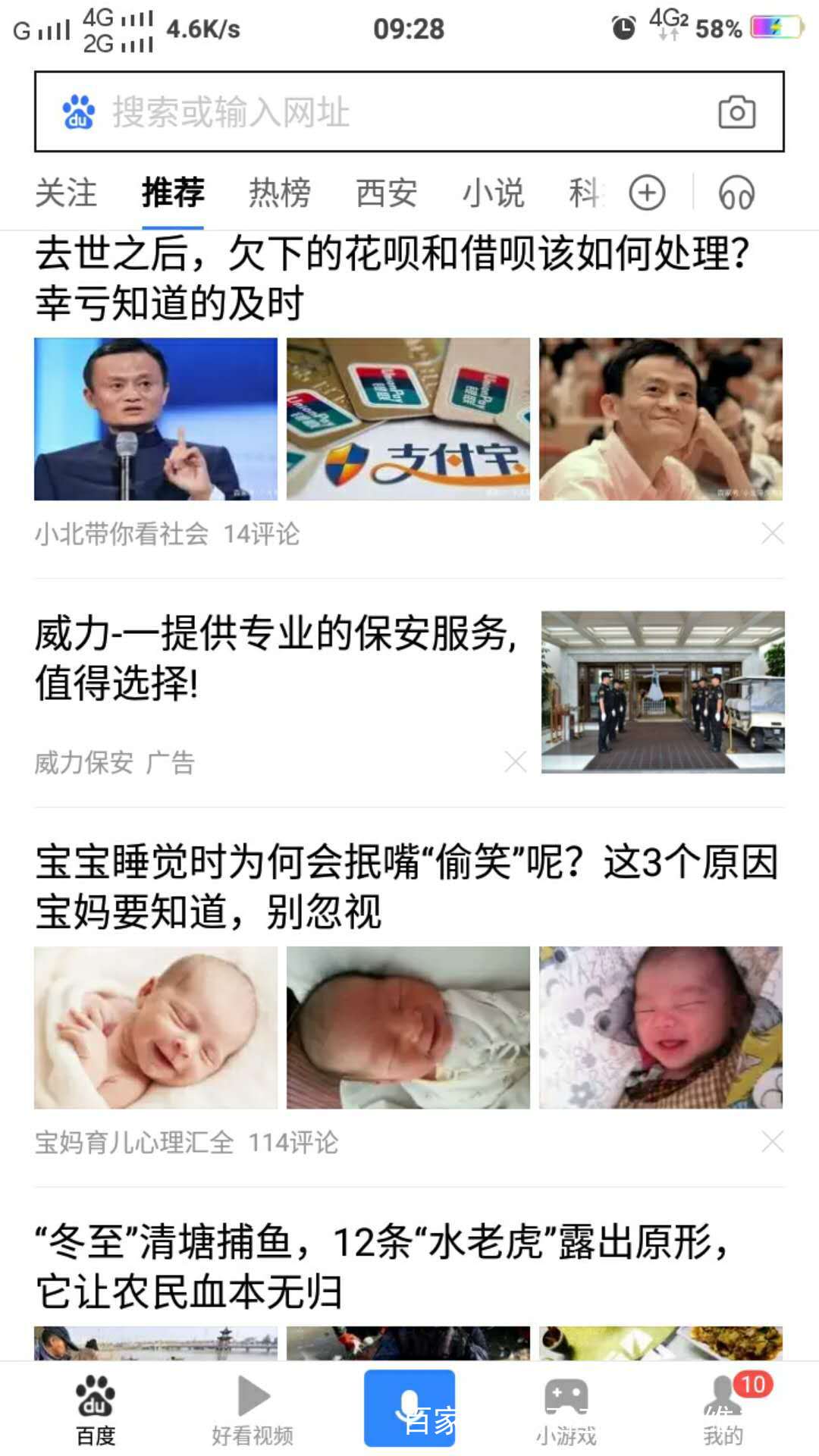Image resolution: width=819 pixels, height=1456 pixels.
Task: Open the headphone listening mode icon
Action: [x=736, y=193]
